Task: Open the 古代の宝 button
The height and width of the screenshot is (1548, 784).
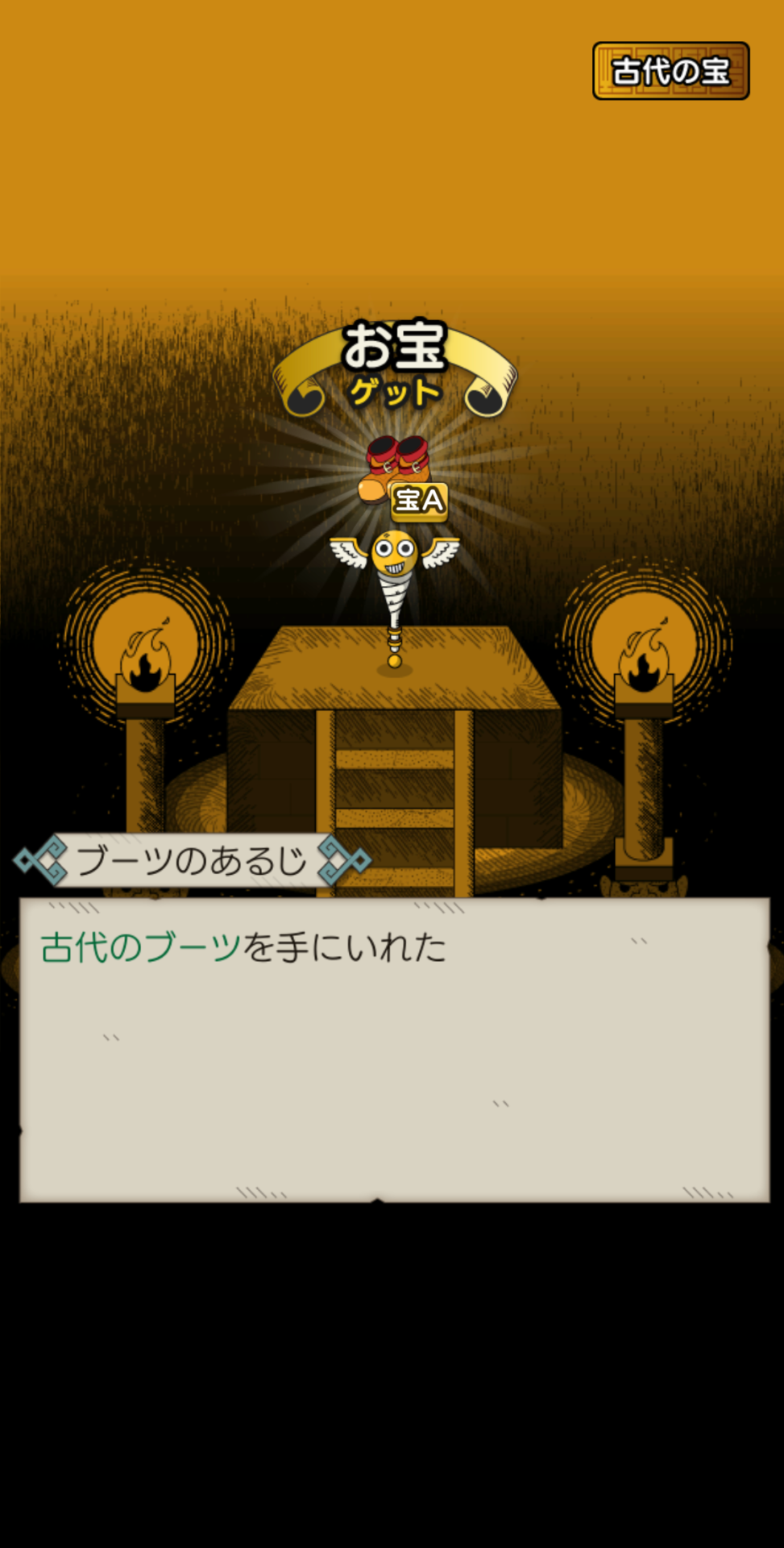Action: pyautogui.click(x=670, y=71)
